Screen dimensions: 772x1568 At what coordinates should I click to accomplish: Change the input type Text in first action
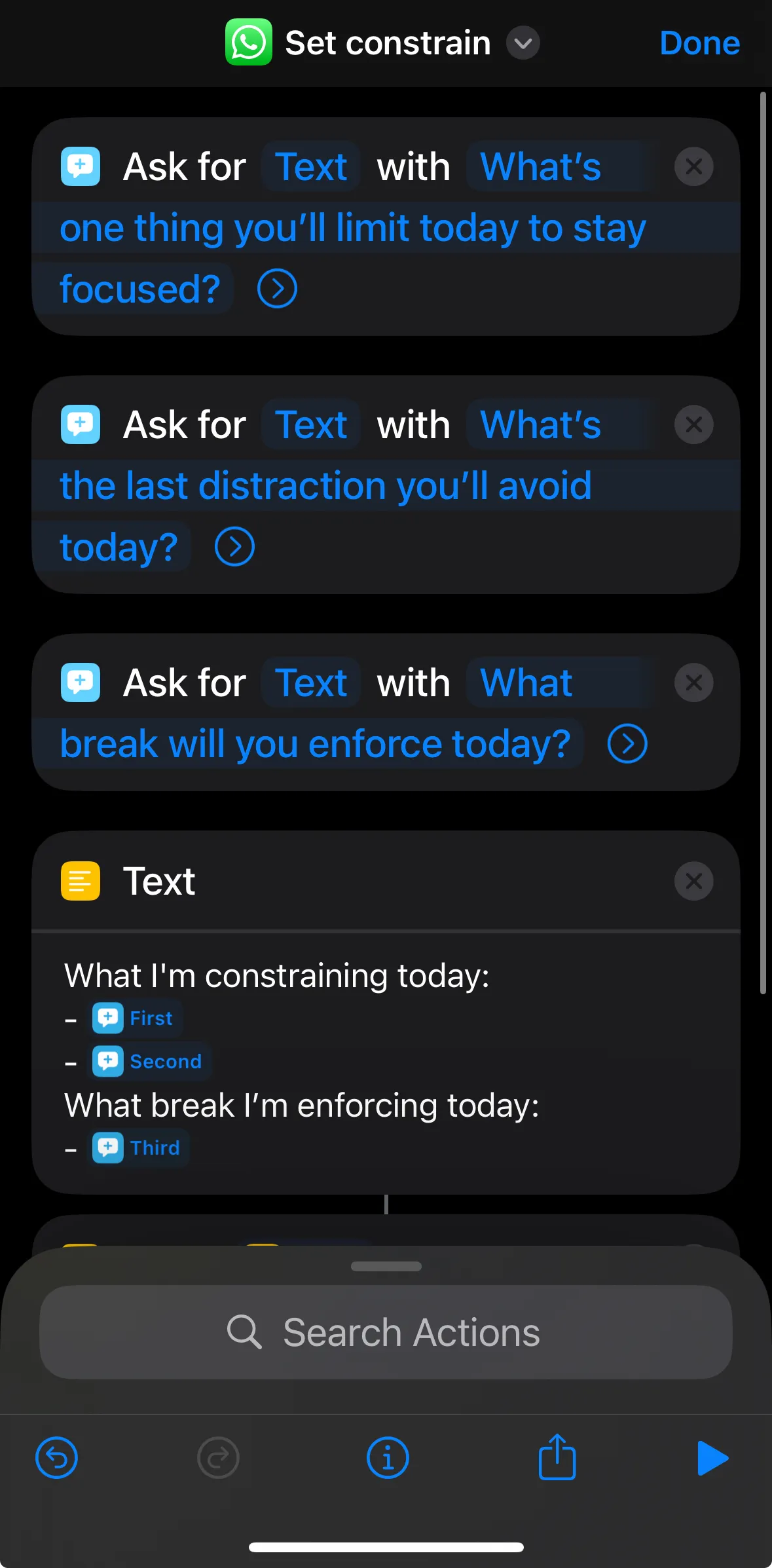(x=311, y=166)
